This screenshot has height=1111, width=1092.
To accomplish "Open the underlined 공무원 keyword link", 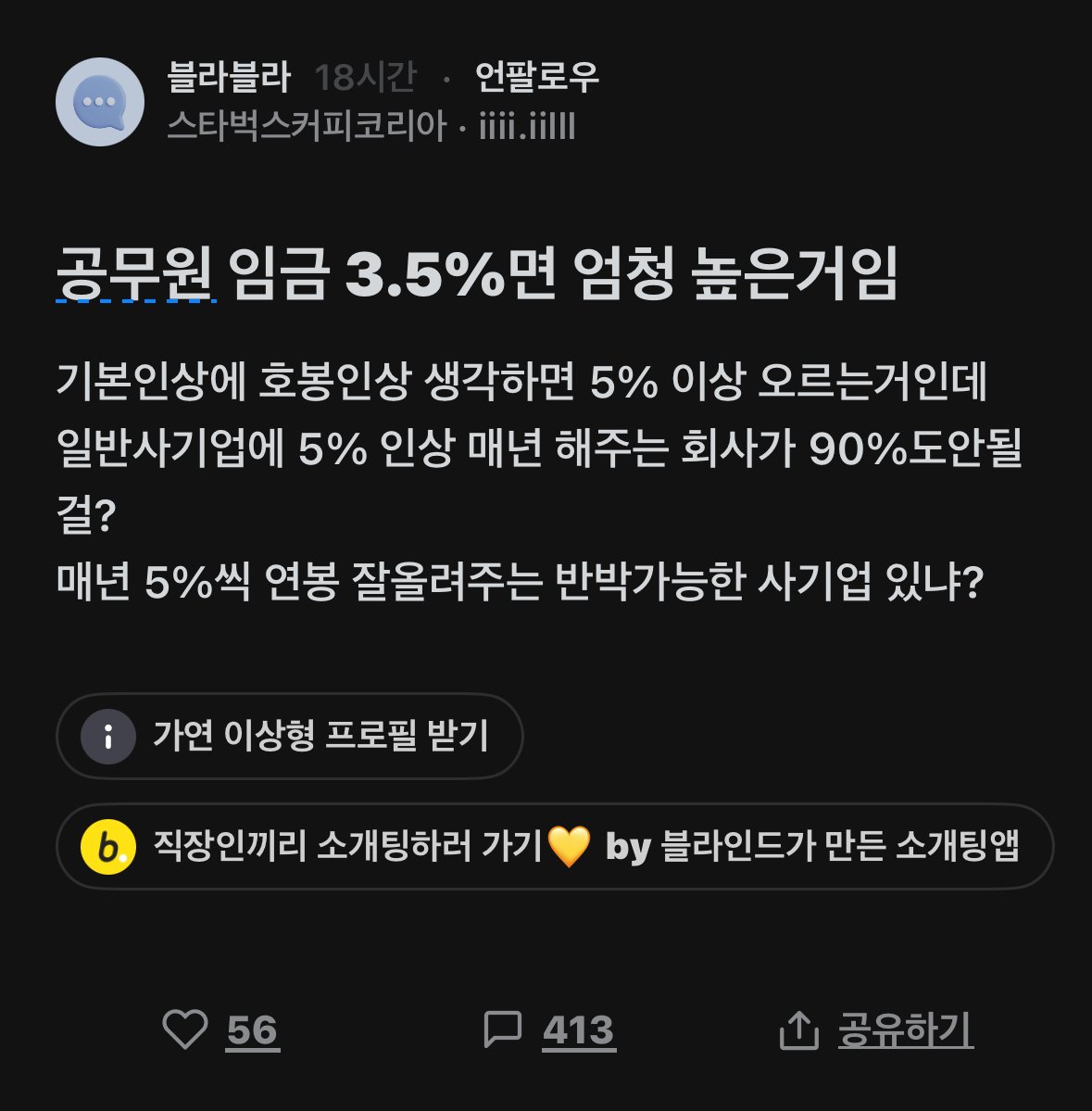I will (x=135, y=274).
